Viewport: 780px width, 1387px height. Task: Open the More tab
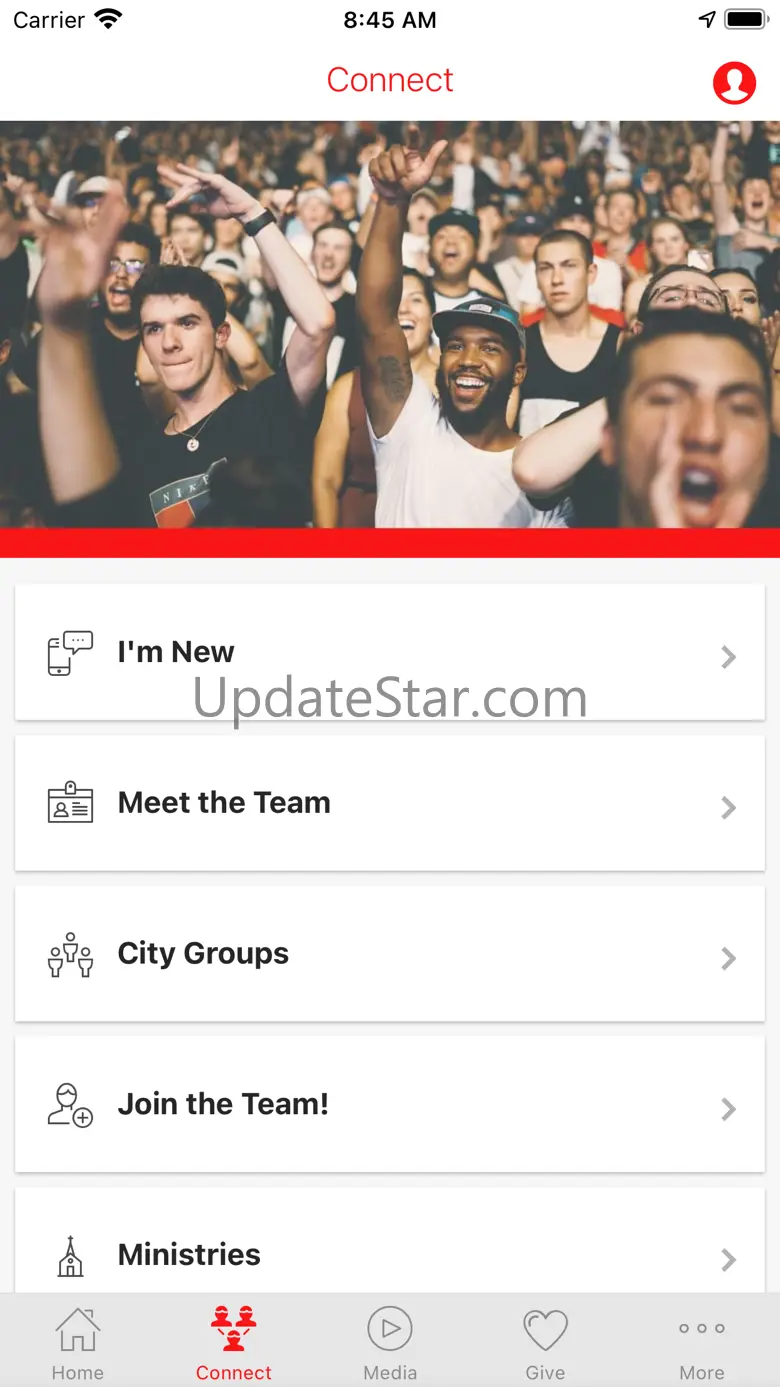702,1343
